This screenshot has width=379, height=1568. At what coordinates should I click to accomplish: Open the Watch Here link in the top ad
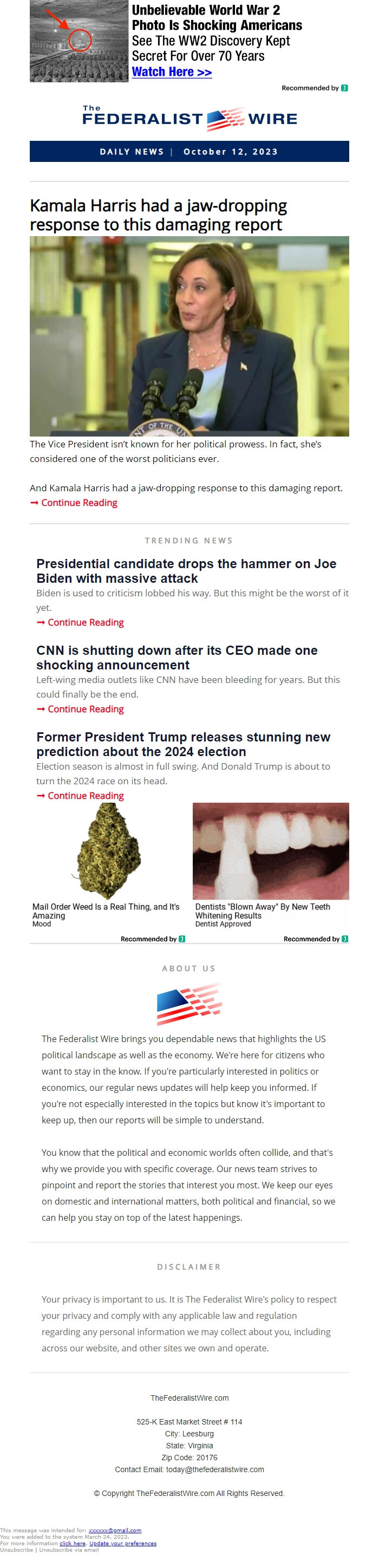pos(172,72)
